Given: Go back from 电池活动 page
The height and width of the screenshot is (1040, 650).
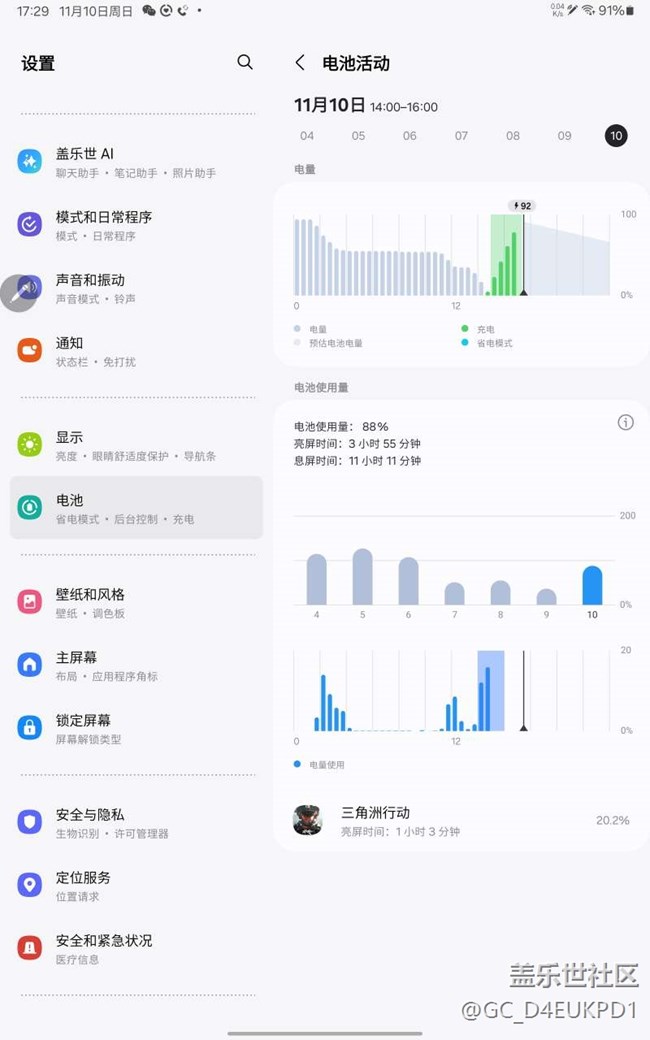Looking at the screenshot, I should [x=300, y=63].
